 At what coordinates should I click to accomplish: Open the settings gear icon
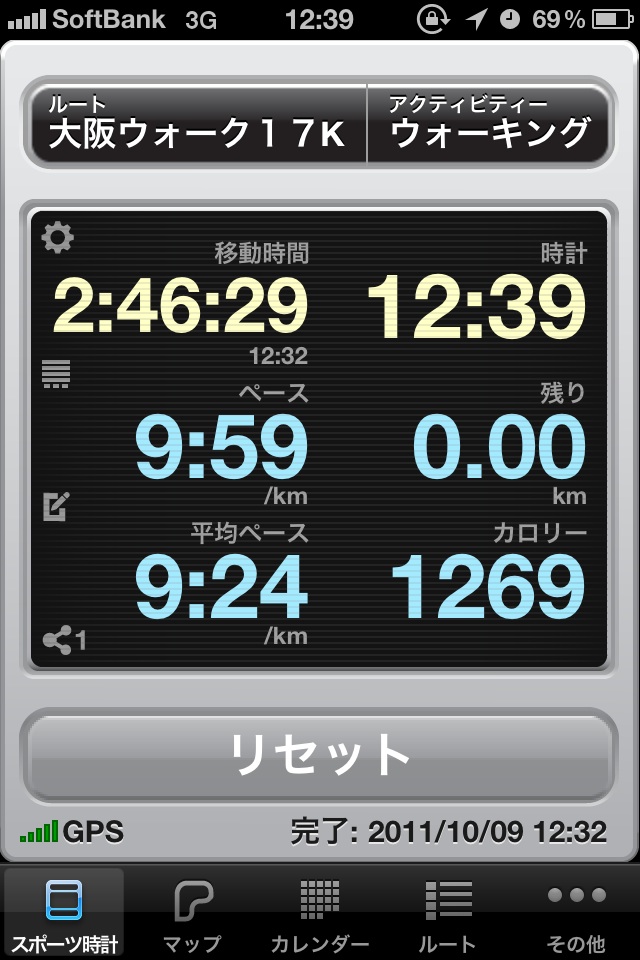click(57, 237)
